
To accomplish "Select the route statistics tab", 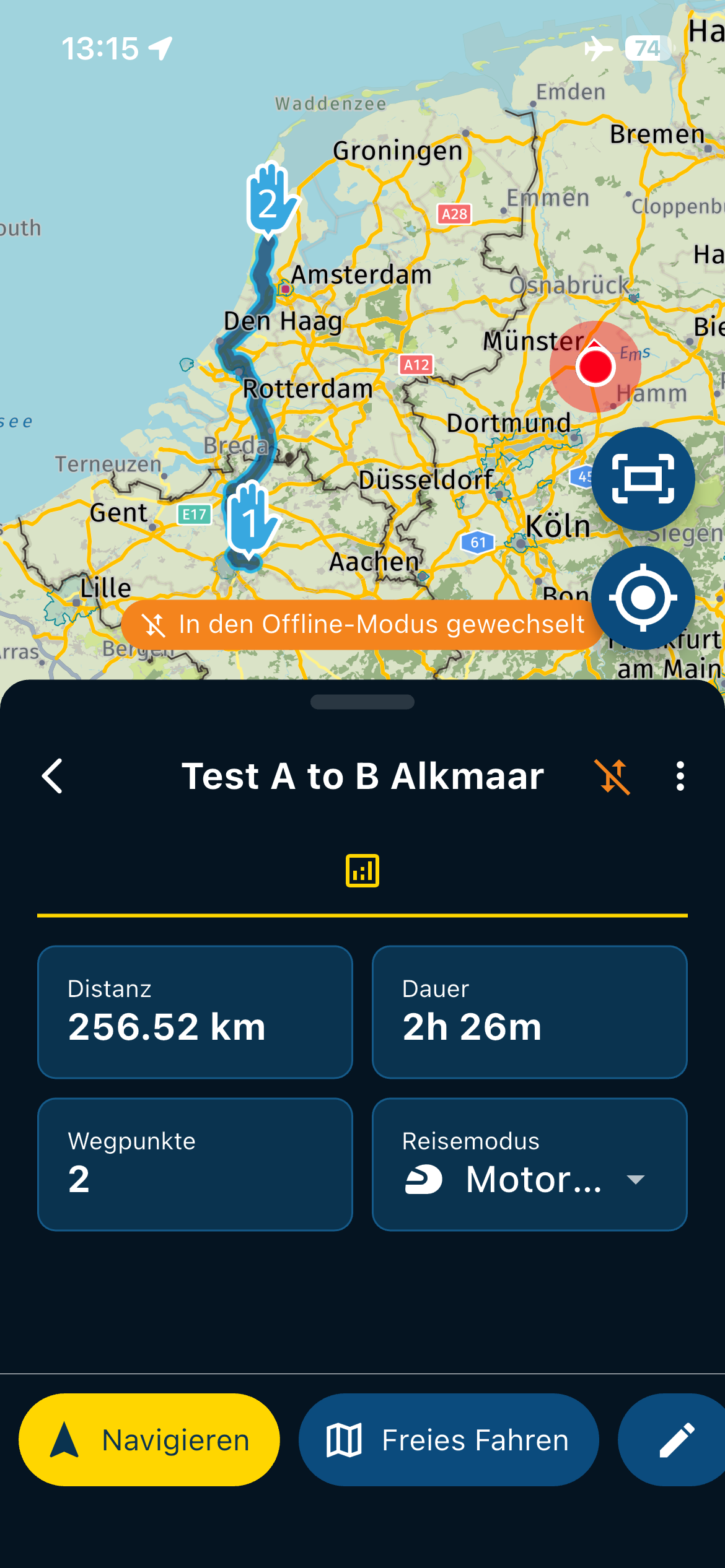I will (362, 871).
